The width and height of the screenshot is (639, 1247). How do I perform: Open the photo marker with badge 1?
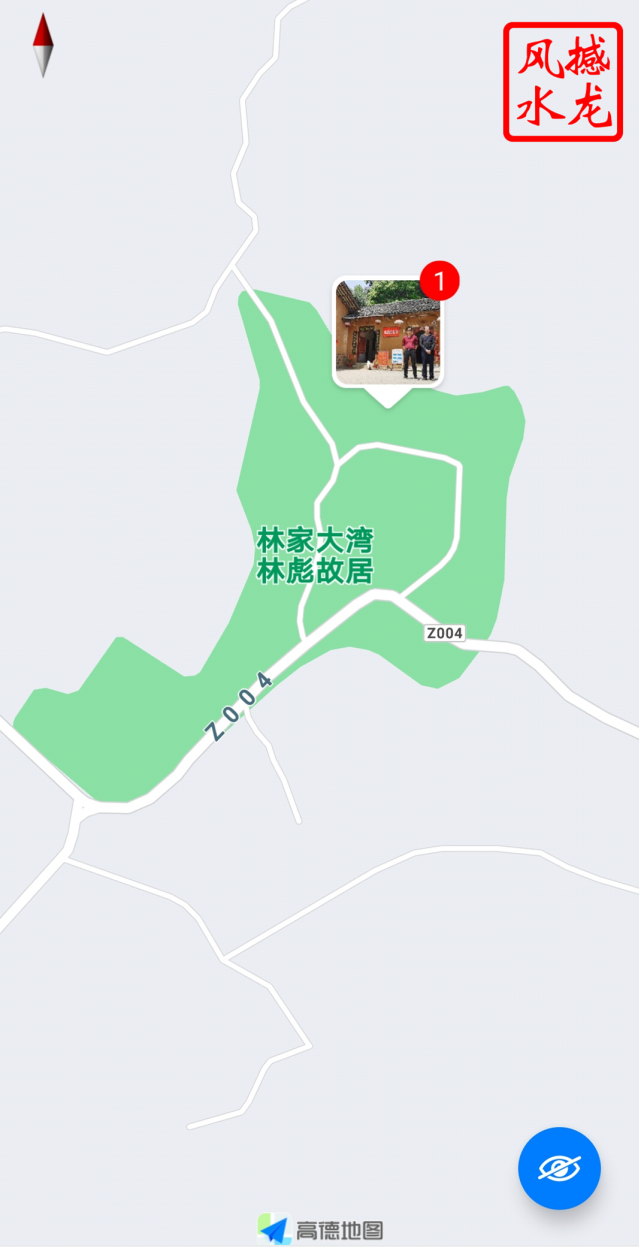coord(388,333)
